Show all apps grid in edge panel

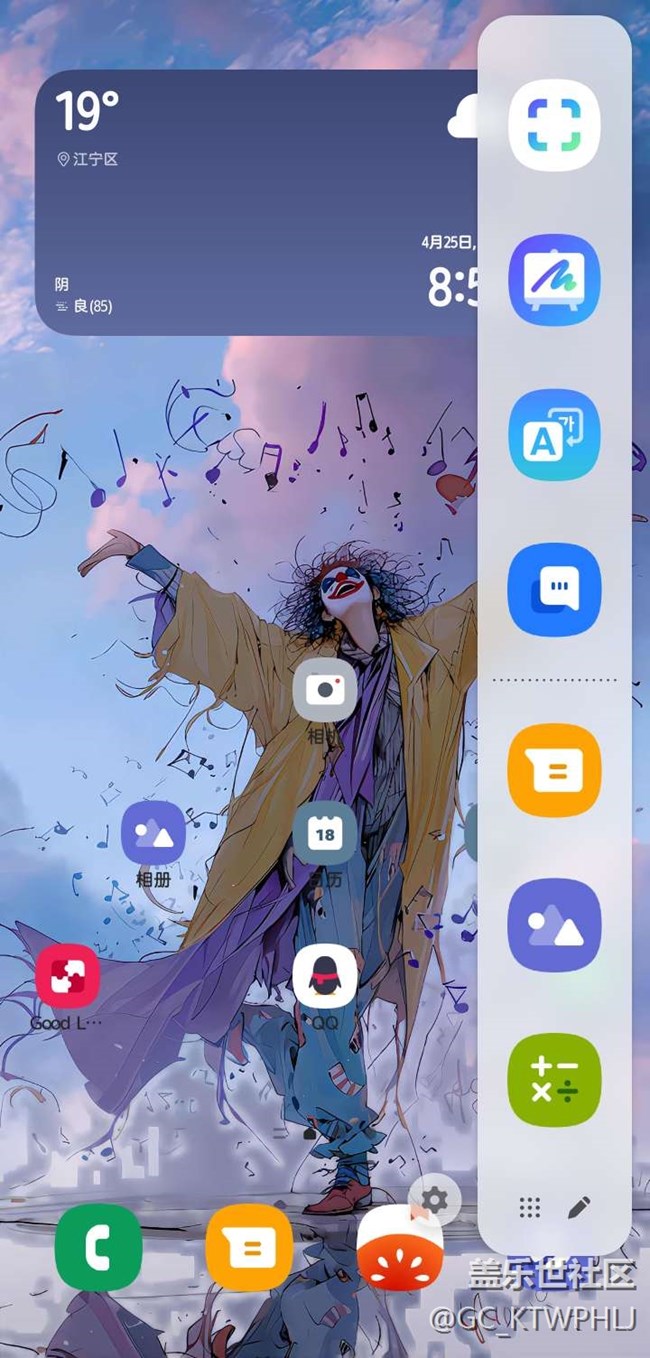530,1207
